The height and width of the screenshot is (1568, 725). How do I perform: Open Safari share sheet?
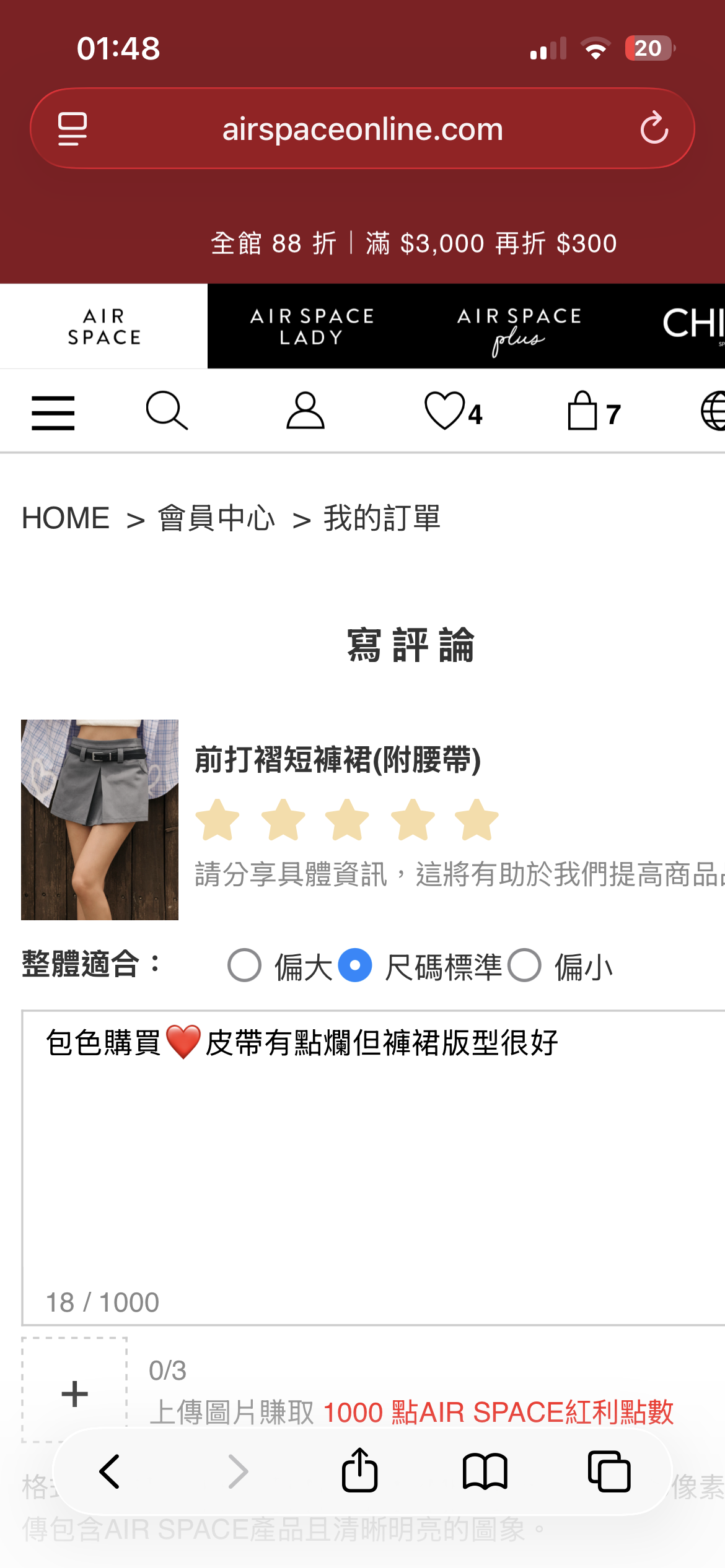pyautogui.click(x=359, y=1471)
